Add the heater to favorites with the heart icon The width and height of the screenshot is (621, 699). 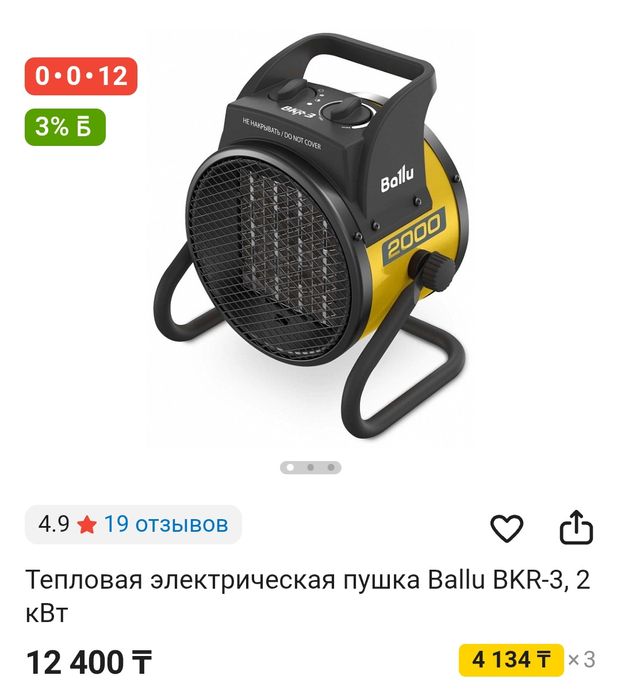[x=507, y=528]
